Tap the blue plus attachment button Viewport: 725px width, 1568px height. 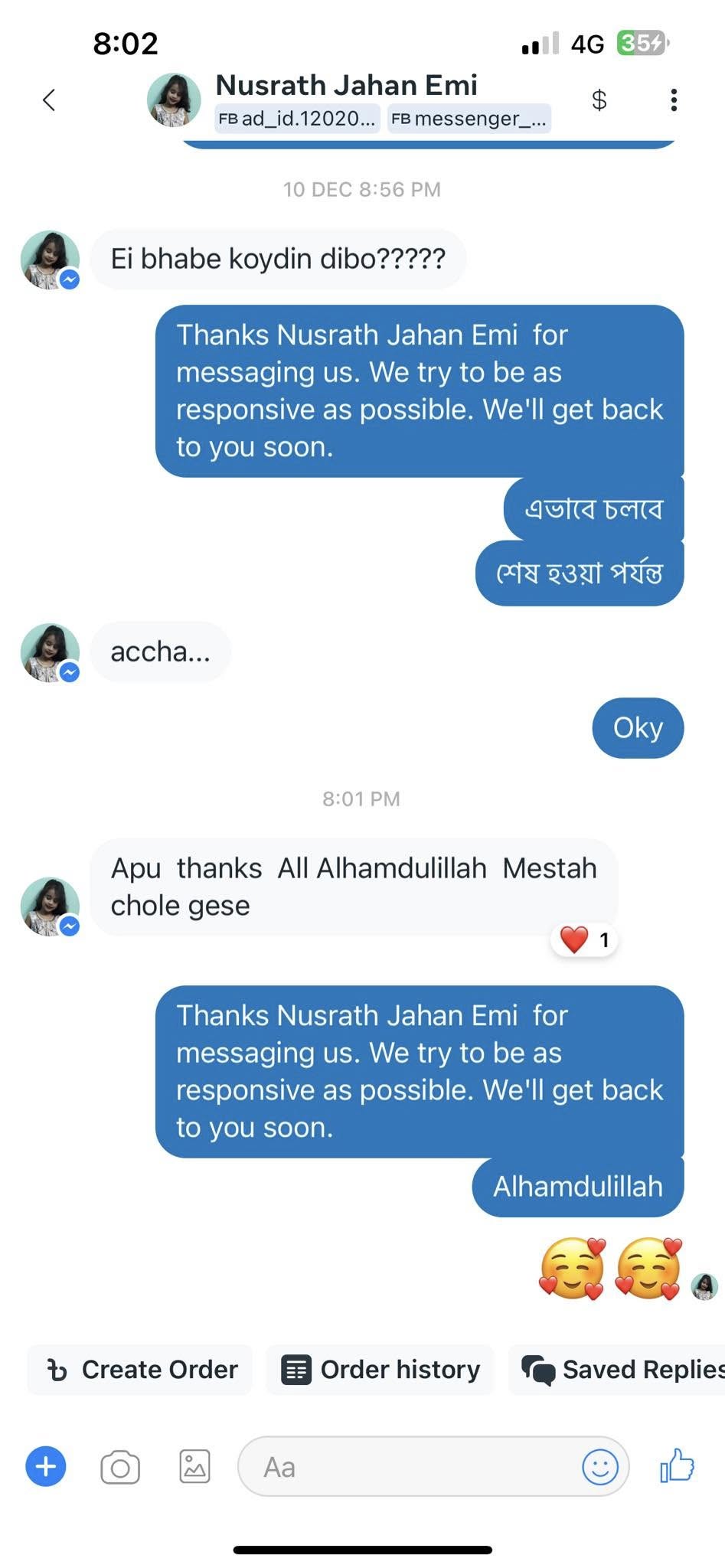(46, 1467)
